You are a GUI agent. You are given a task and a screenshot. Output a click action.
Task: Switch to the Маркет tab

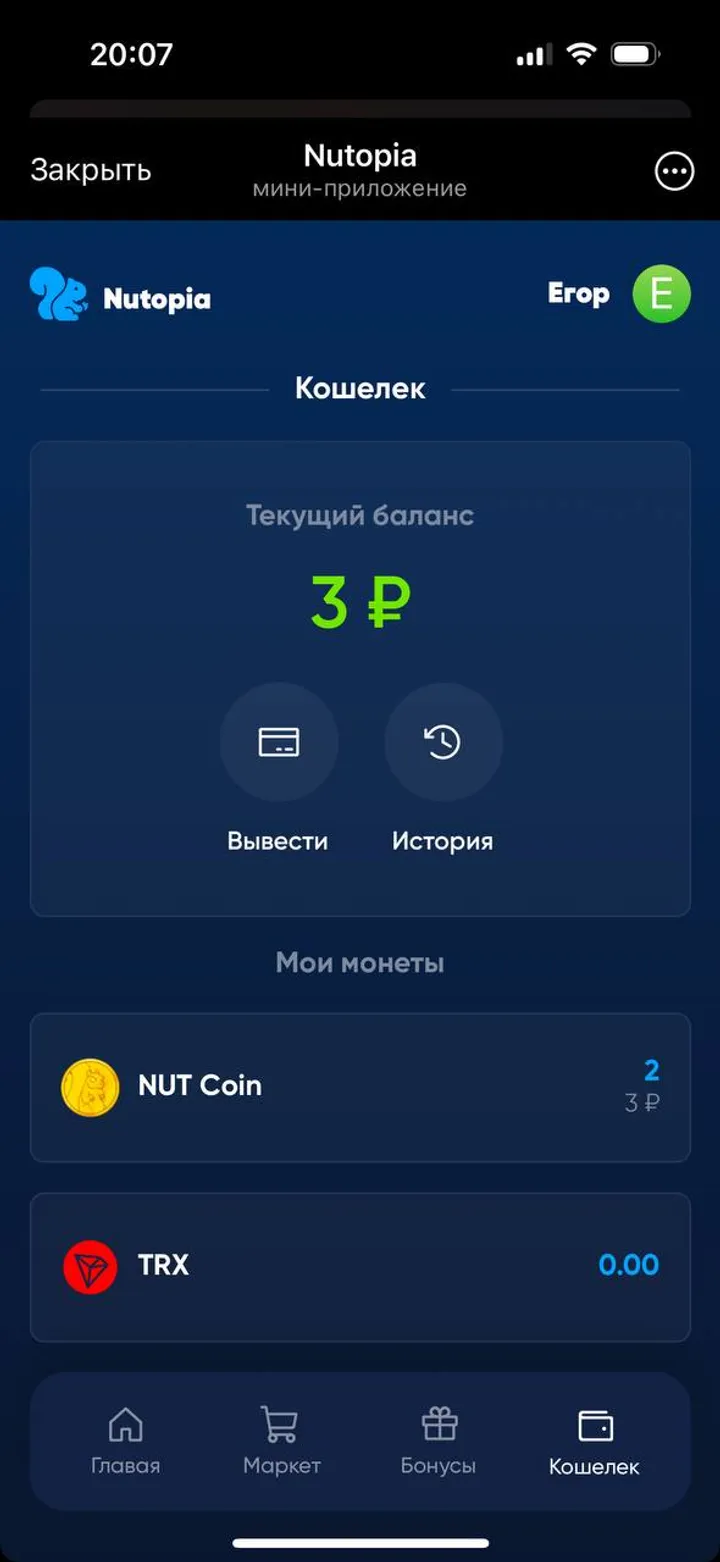click(x=282, y=1441)
